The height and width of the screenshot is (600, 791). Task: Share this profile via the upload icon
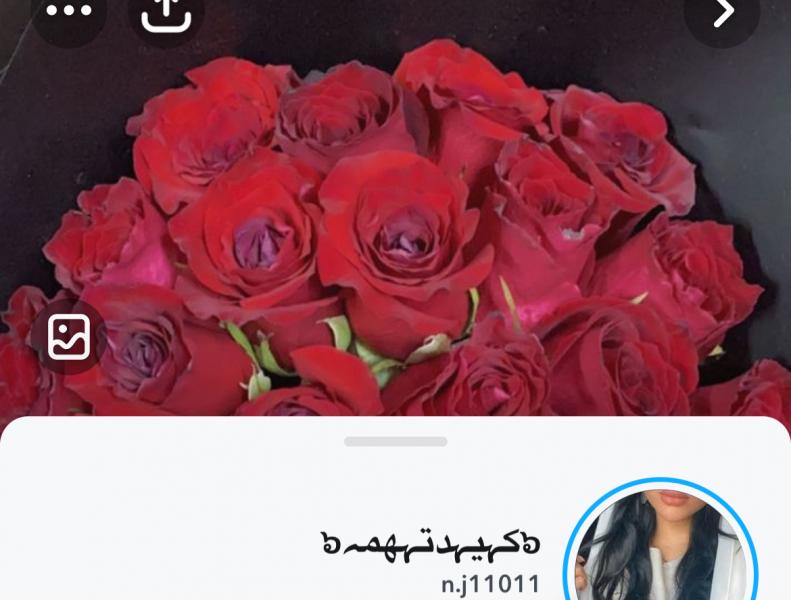(x=166, y=12)
